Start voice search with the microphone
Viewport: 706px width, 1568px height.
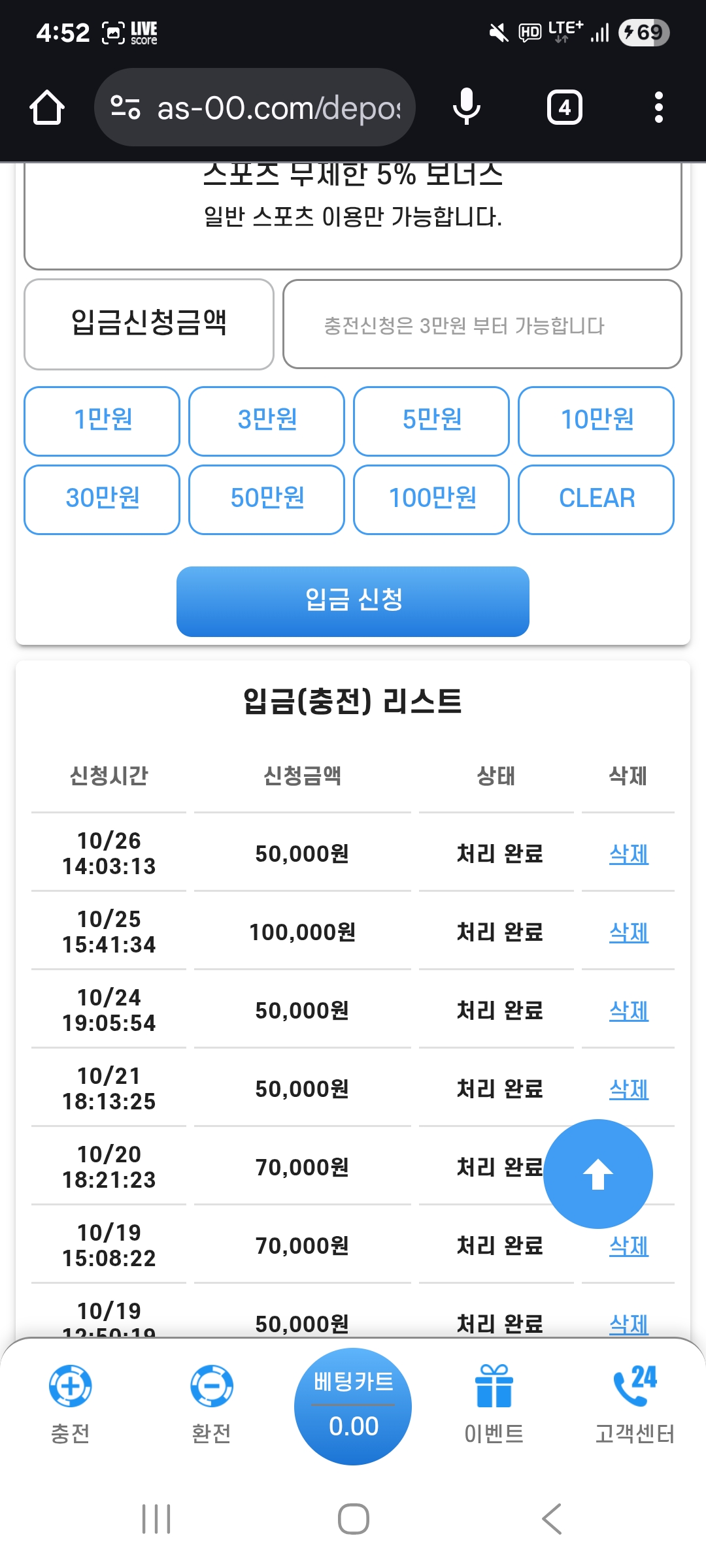click(x=467, y=108)
